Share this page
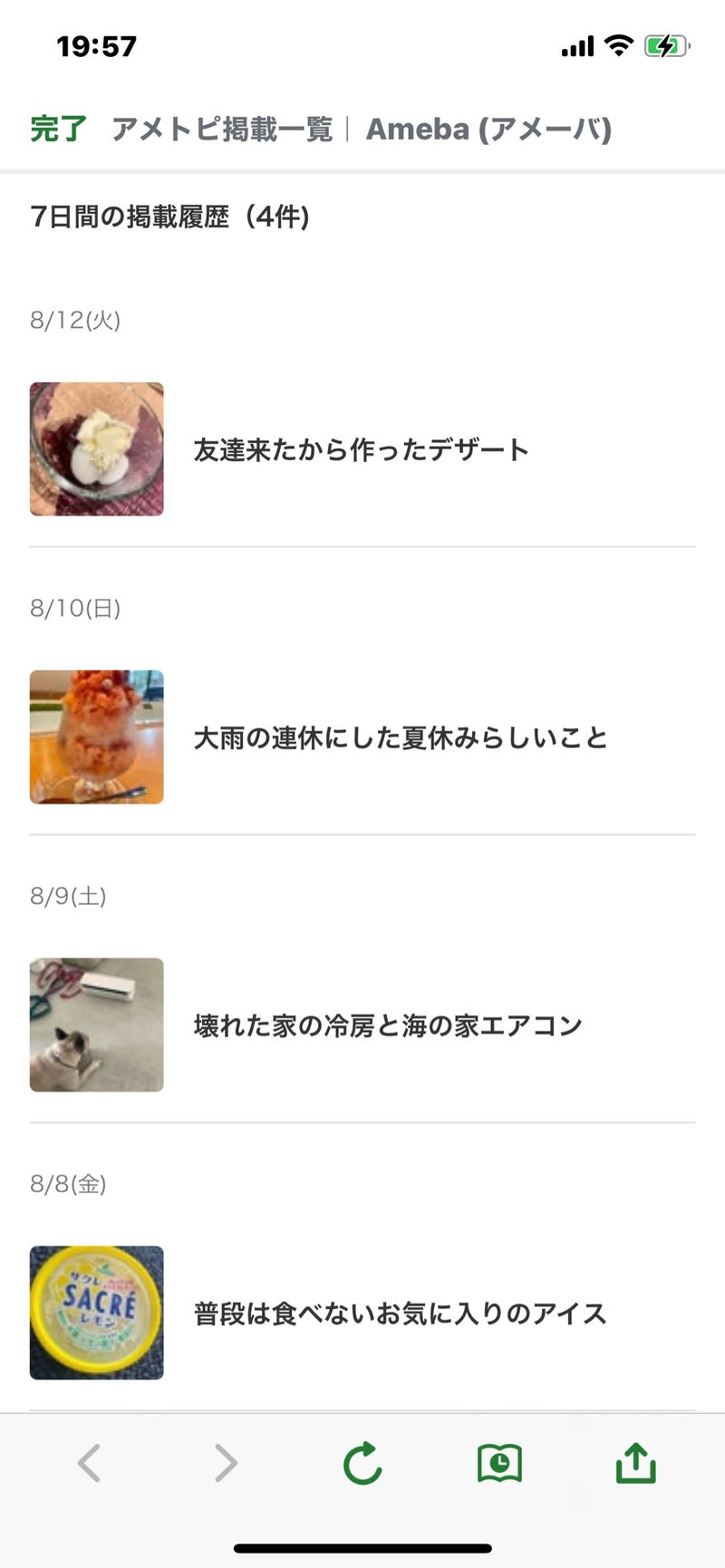 pyautogui.click(x=635, y=1463)
